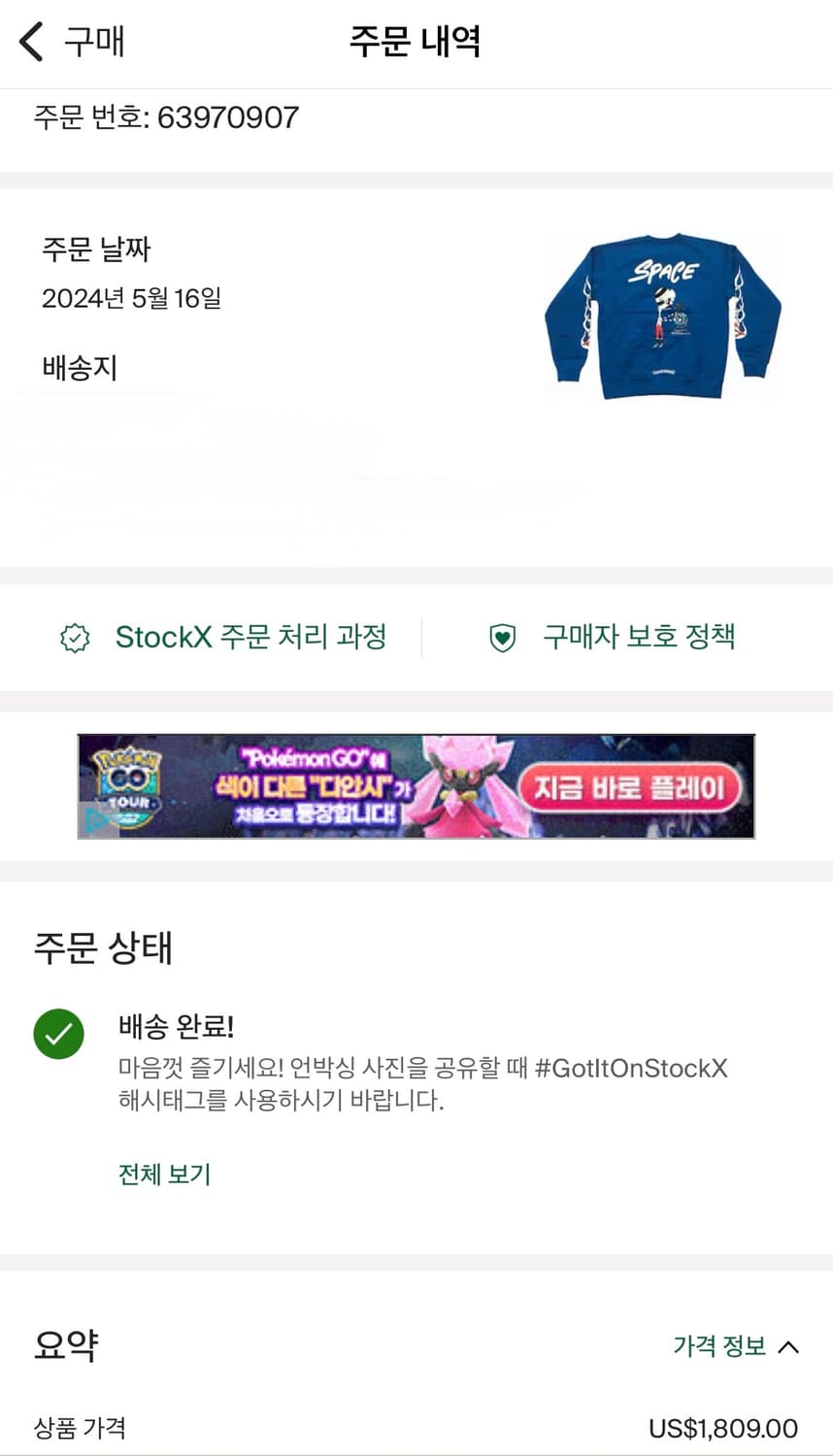Viewport: 833px width, 1456px height.
Task: Open the blue SPACE sweatshirt product thumbnail
Action: (x=663, y=317)
